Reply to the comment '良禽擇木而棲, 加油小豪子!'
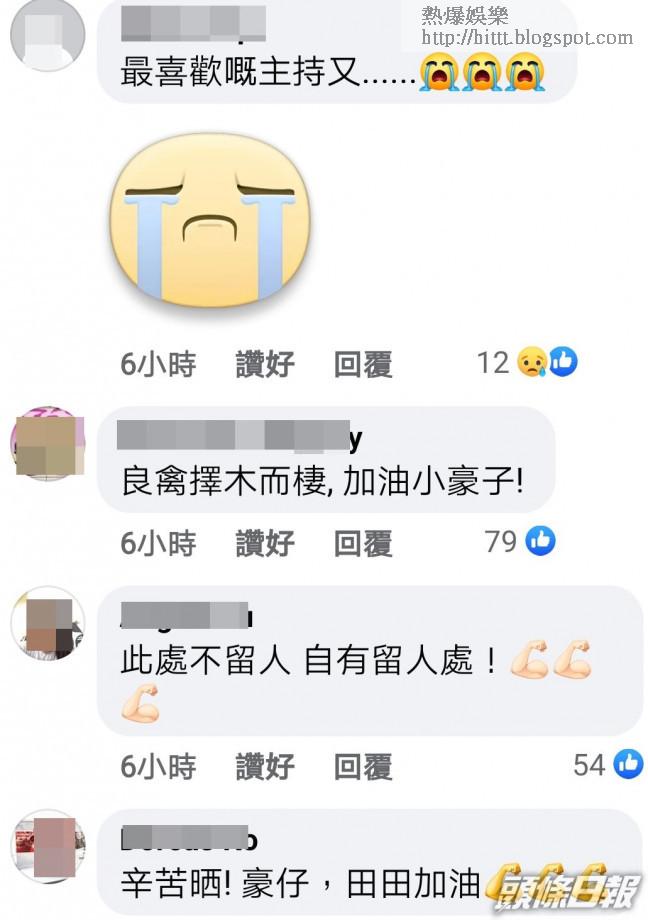This screenshot has width=648, height=920. tap(362, 543)
